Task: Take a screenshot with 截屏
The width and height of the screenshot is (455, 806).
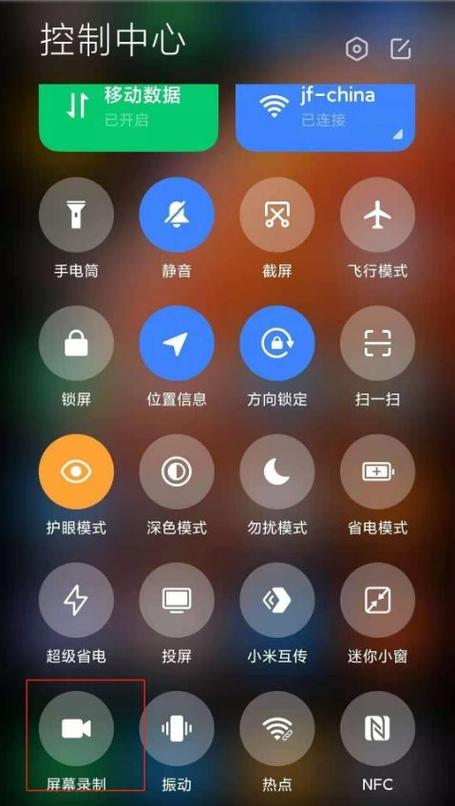Action: click(x=277, y=215)
